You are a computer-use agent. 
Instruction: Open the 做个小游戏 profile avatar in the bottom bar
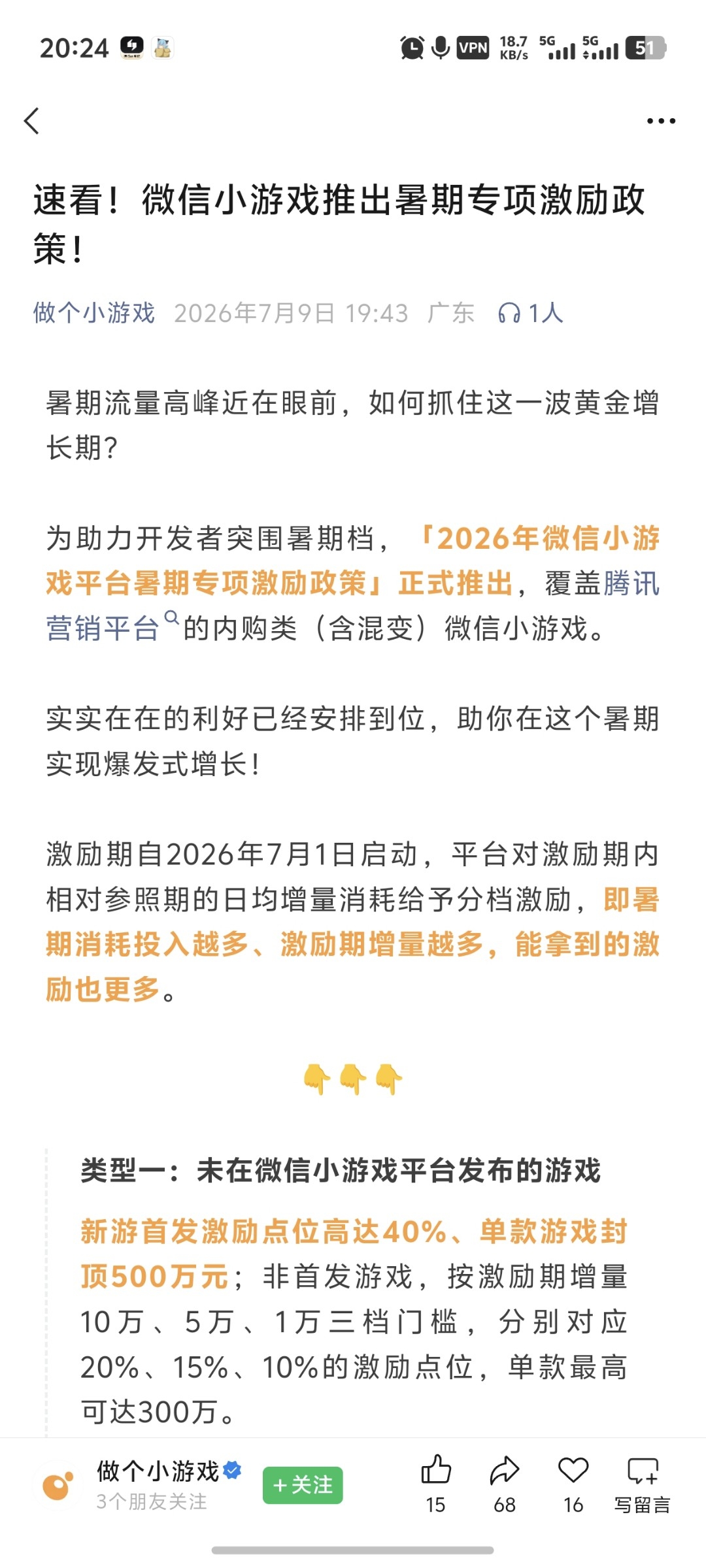coord(58,1486)
